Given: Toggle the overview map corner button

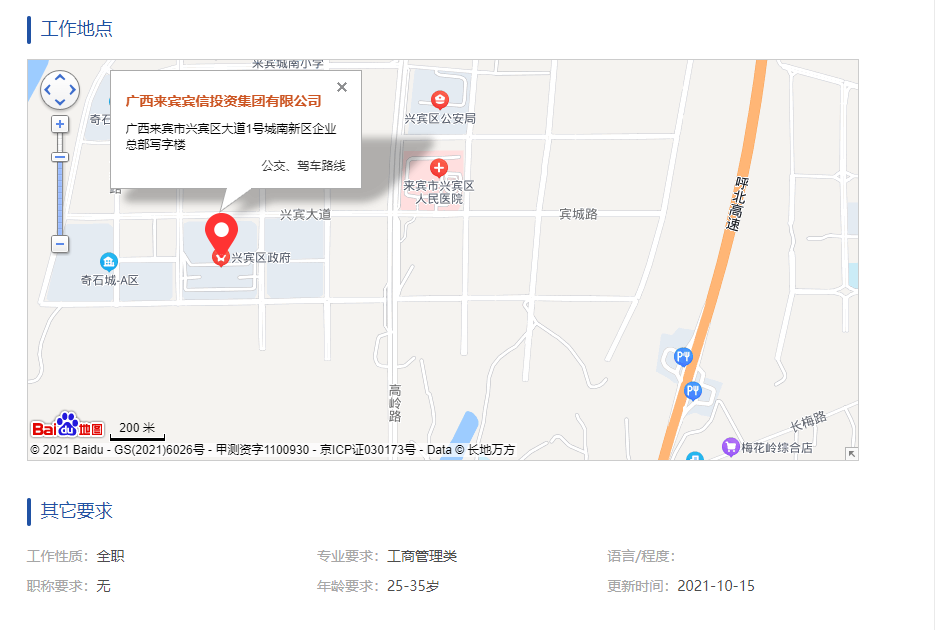Looking at the screenshot, I should click(x=851, y=453).
